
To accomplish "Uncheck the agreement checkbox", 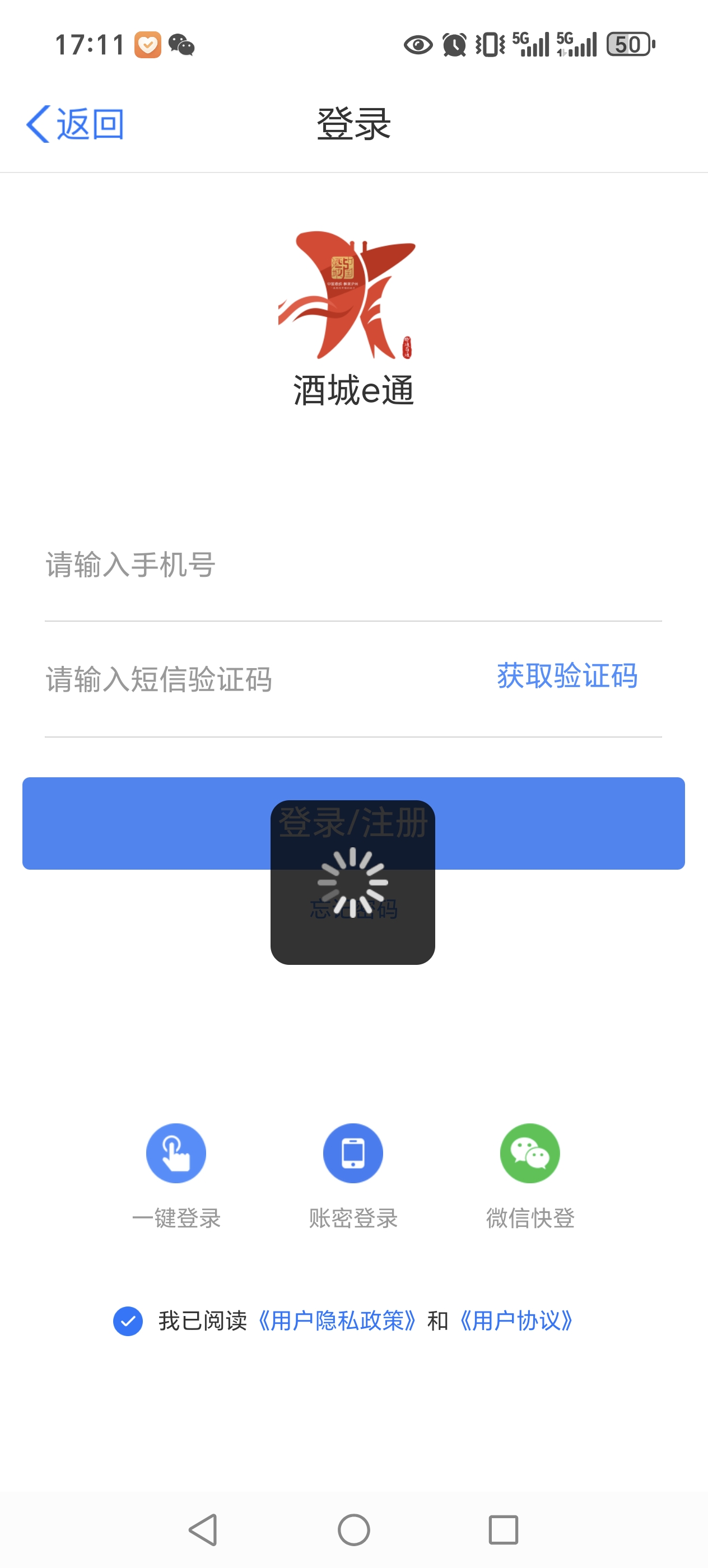I will pos(128,1321).
